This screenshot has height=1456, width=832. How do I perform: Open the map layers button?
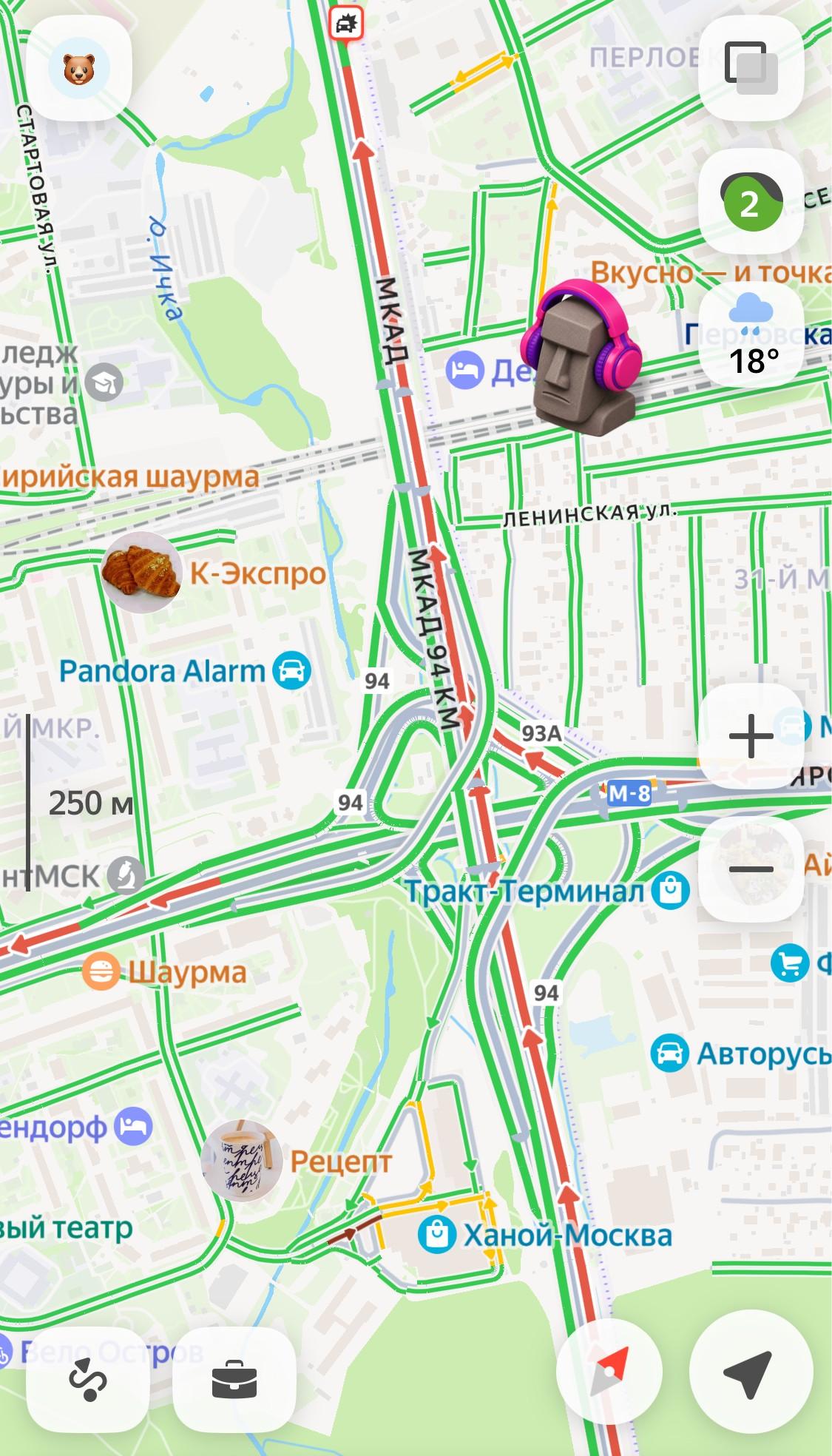tap(751, 68)
